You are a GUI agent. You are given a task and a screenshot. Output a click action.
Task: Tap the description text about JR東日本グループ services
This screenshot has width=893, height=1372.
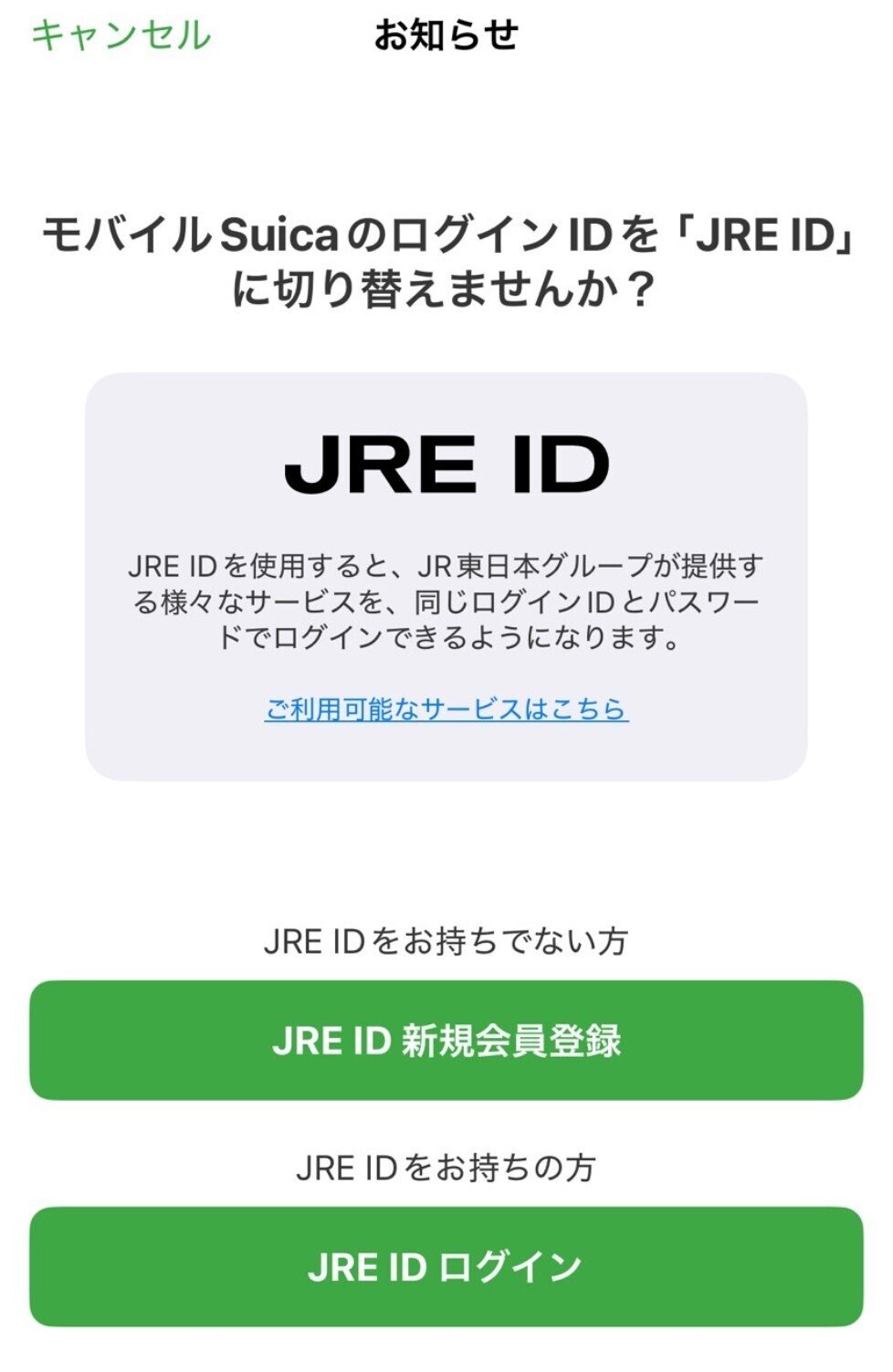point(446,600)
